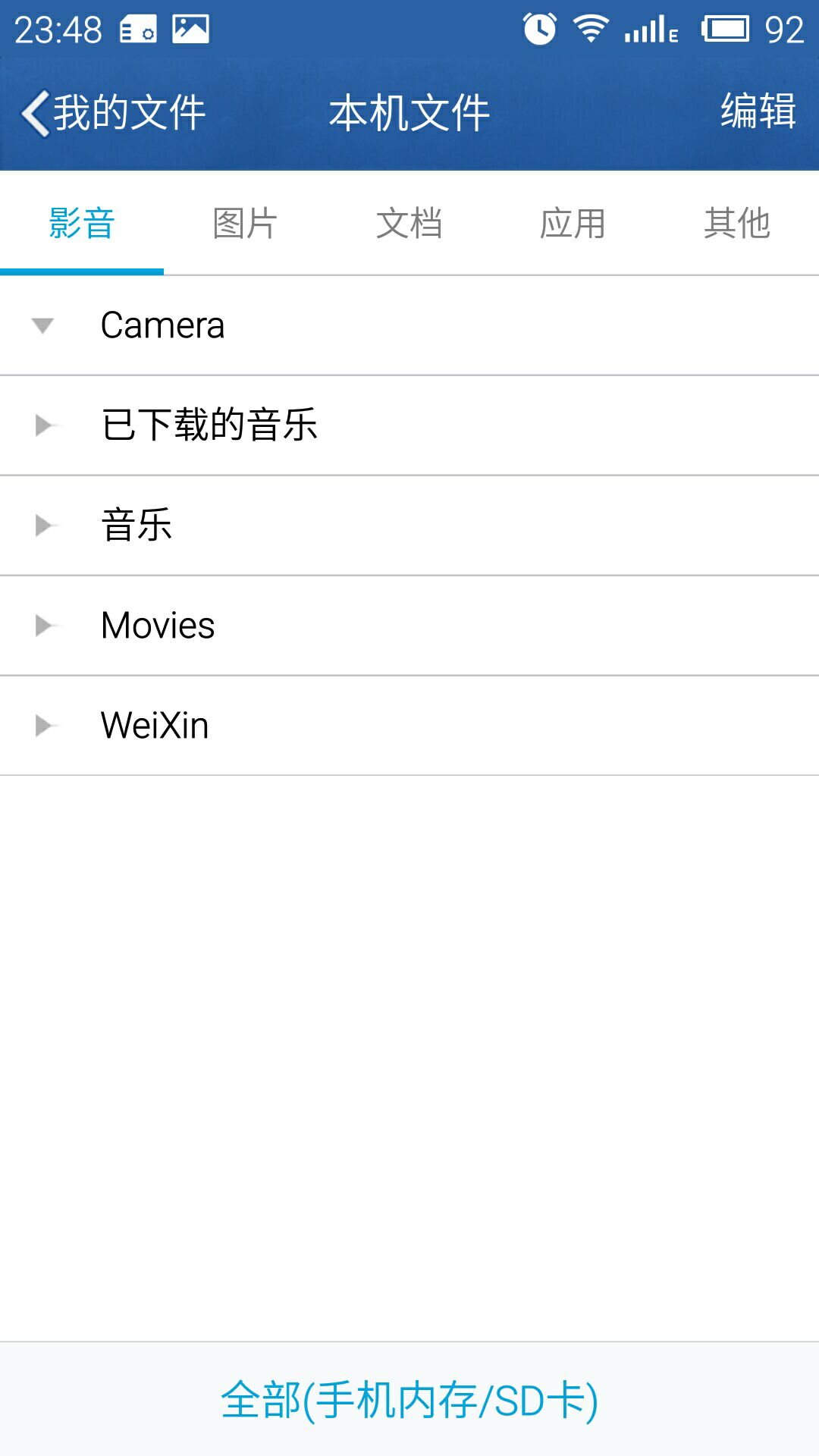Go back to 我的文件

(x=114, y=113)
